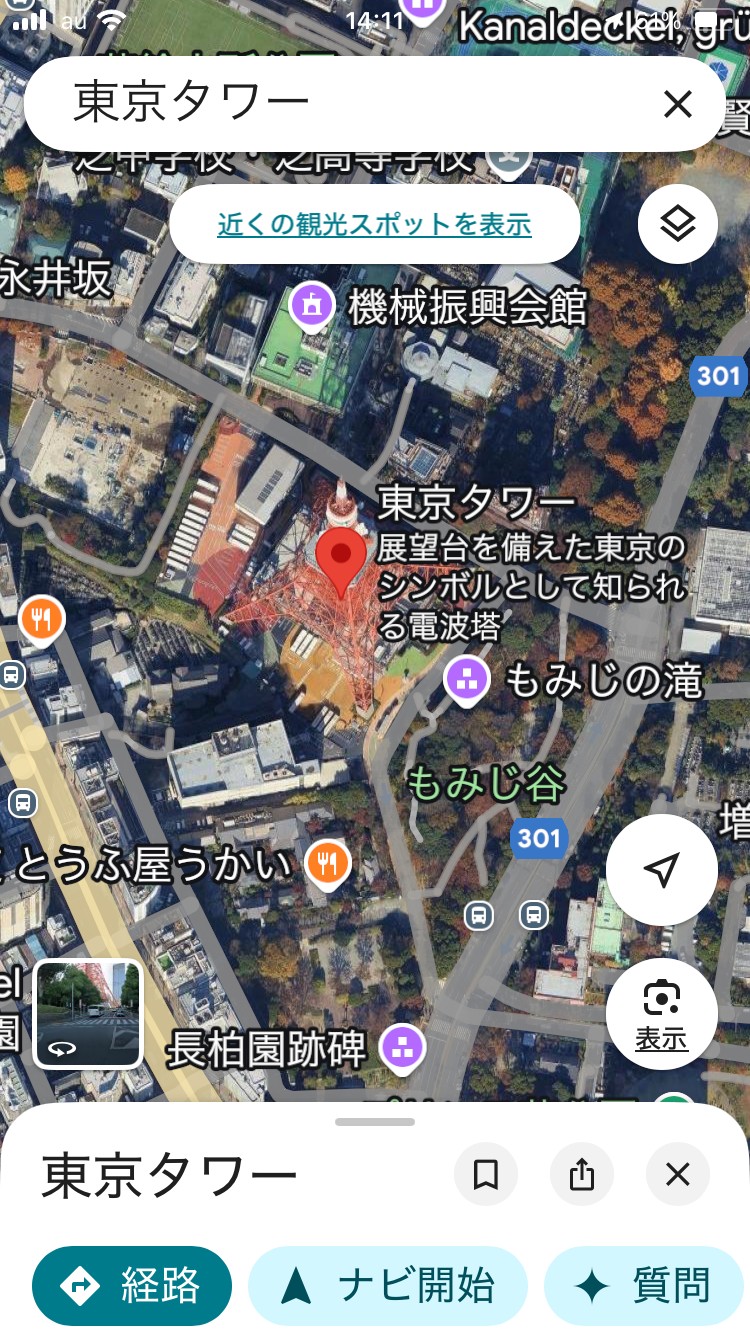Show nearby sights via 近くの観光スポットを表示
The width and height of the screenshot is (750, 1334).
point(375,224)
